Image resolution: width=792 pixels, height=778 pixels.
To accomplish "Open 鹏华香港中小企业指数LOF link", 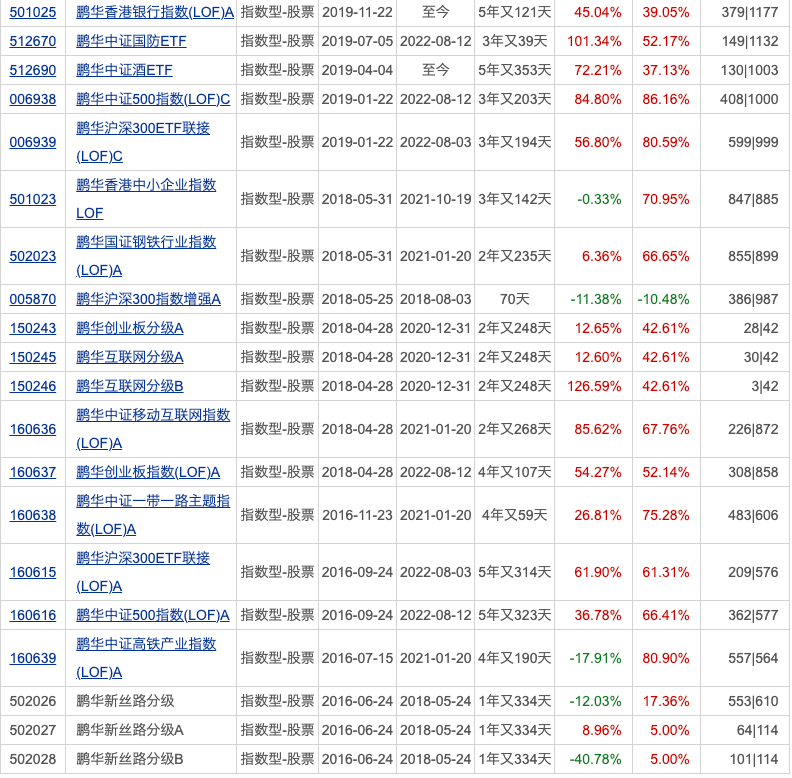I will (146, 185).
